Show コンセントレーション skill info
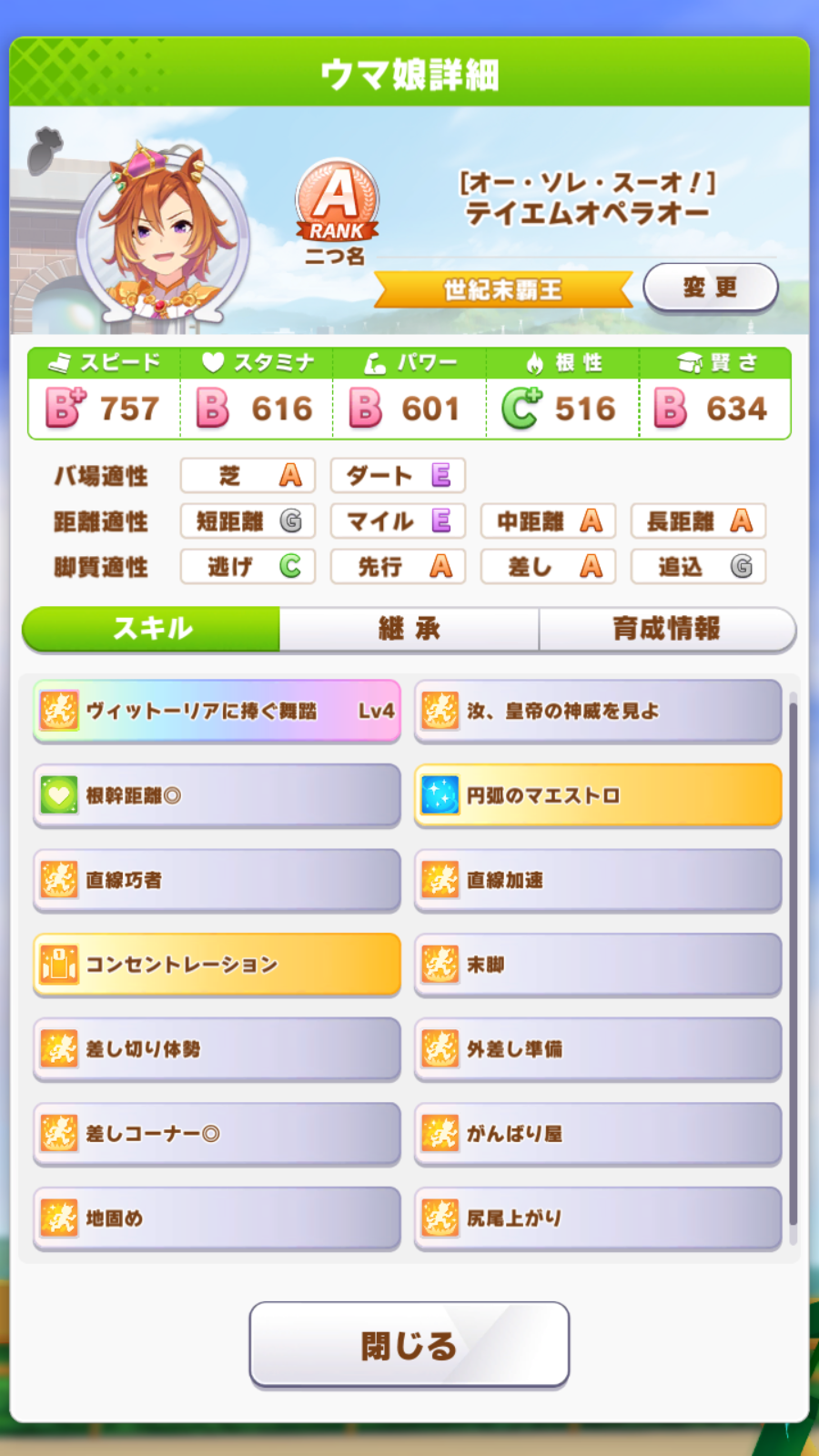819x1456 pixels. click(x=217, y=965)
